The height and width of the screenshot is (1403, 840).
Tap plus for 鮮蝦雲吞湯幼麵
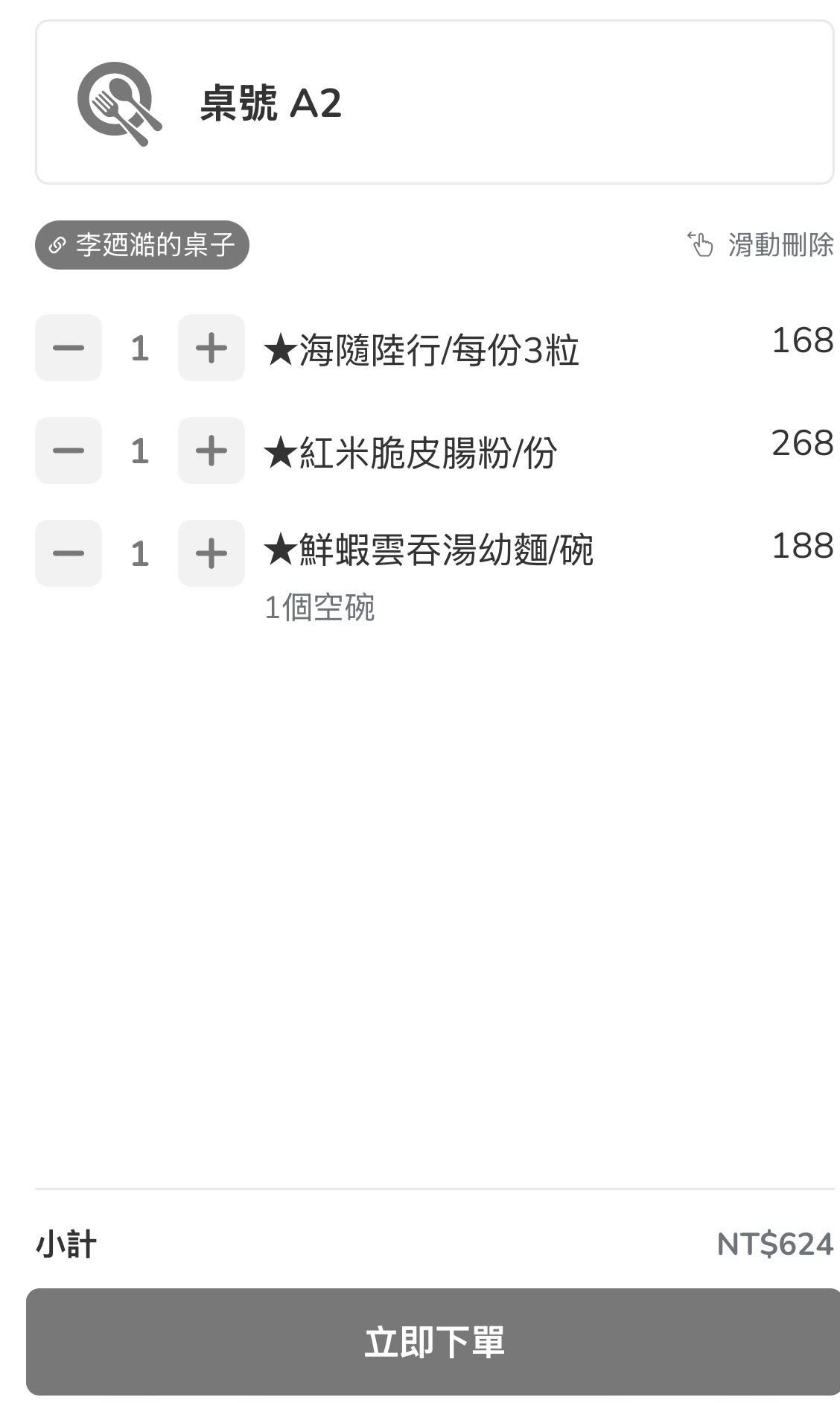(x=211, y=553)
